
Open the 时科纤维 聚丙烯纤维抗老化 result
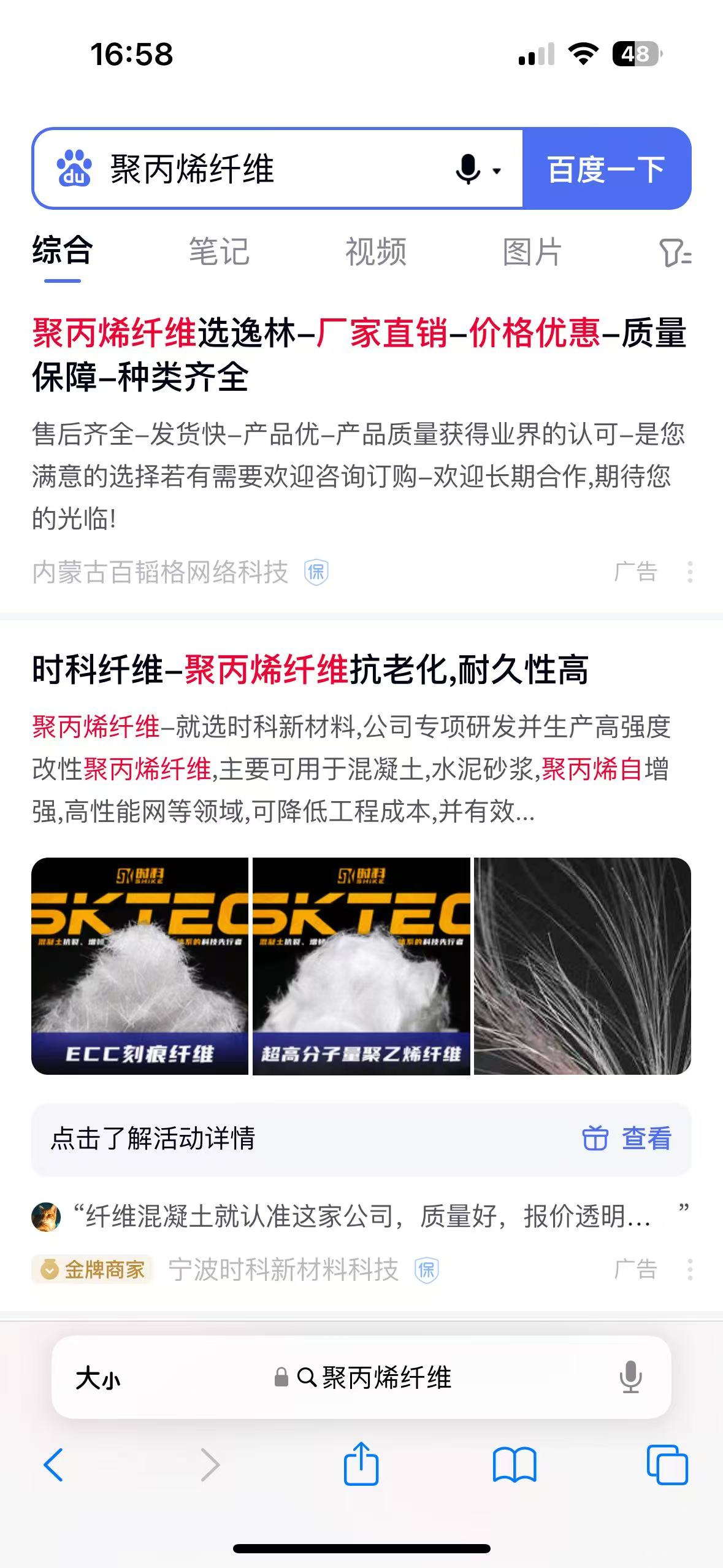pos(310,669)
